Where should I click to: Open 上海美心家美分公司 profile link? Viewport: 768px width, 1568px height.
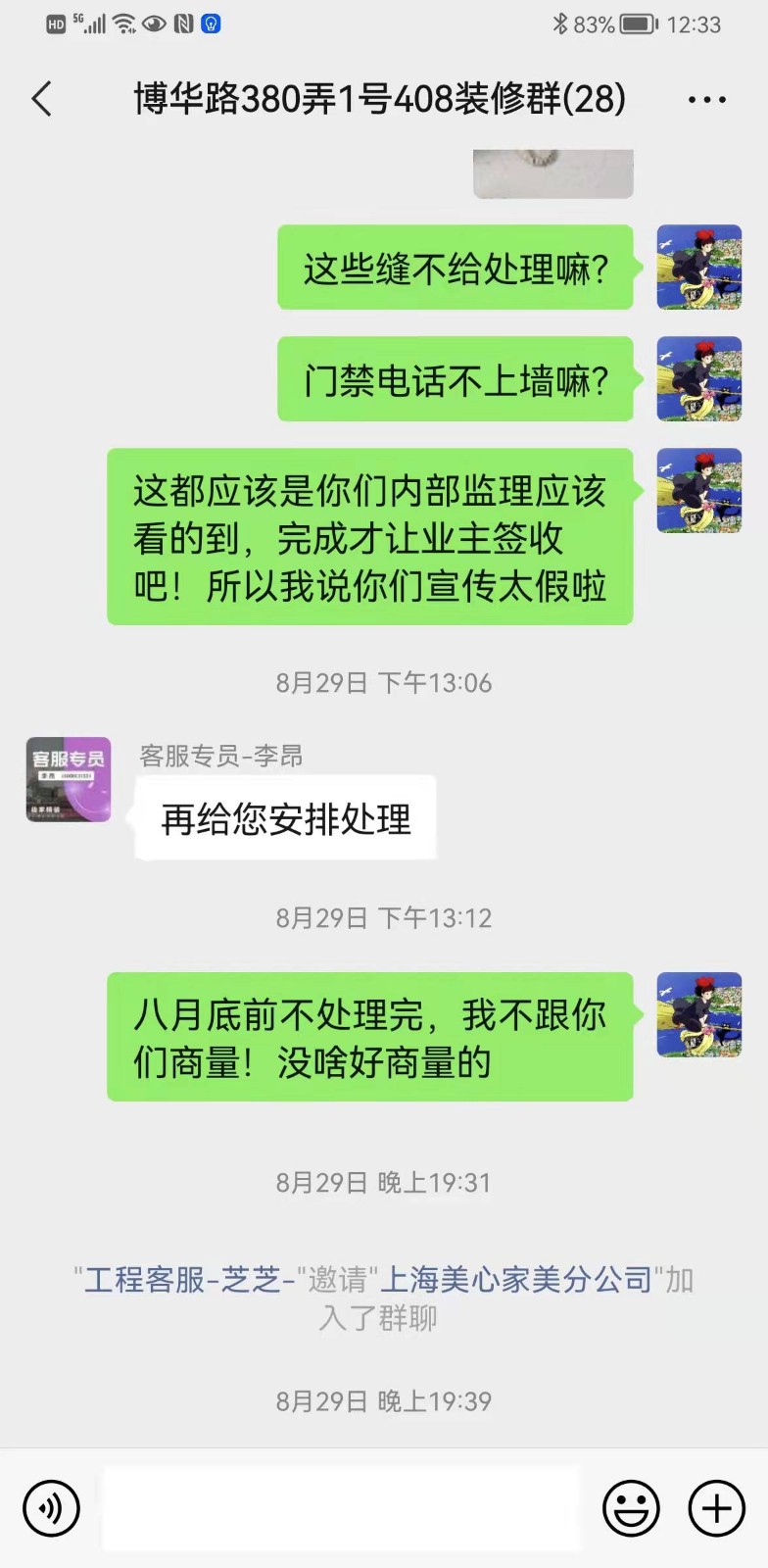tap(515, 1280)
